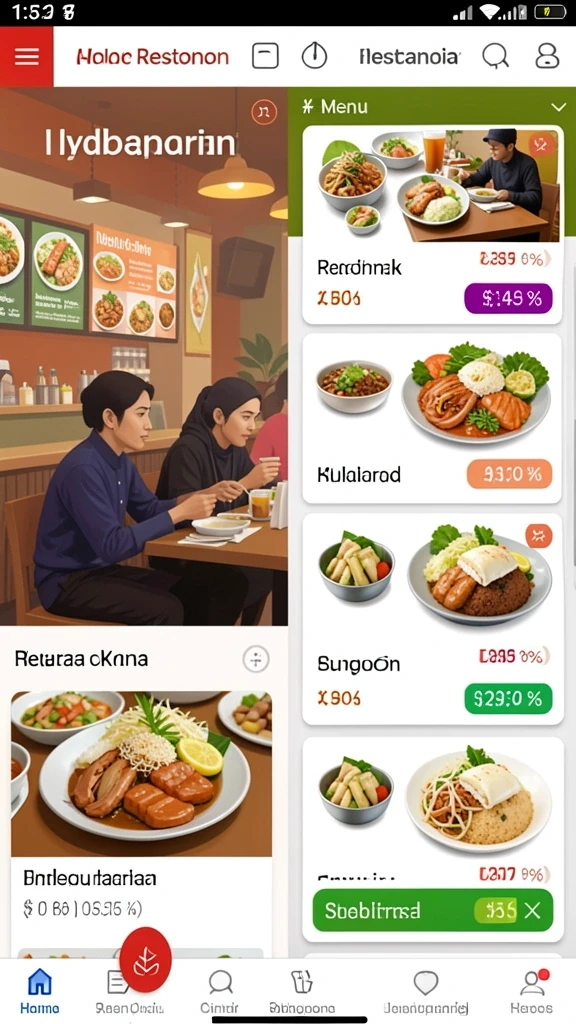Tap the green price button on Sungoon
576x1024 pixels.
pos(508,699)
